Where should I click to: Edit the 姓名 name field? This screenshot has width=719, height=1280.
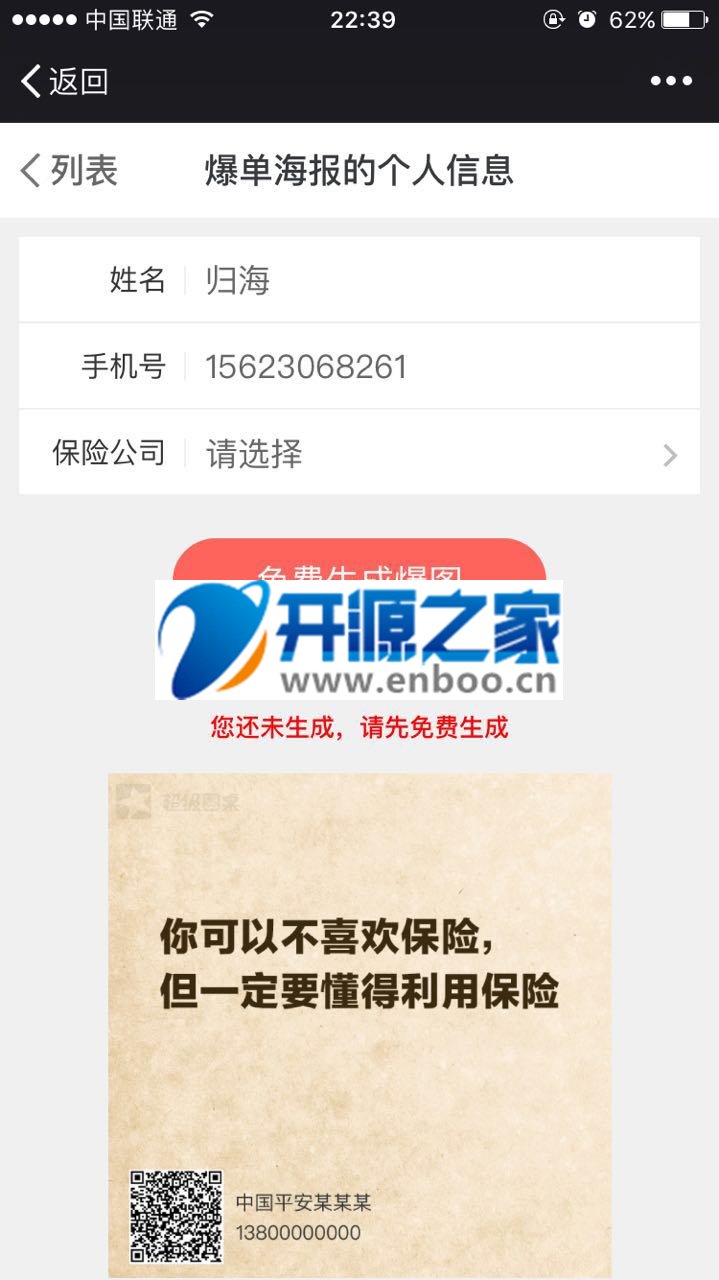point(440,280)
